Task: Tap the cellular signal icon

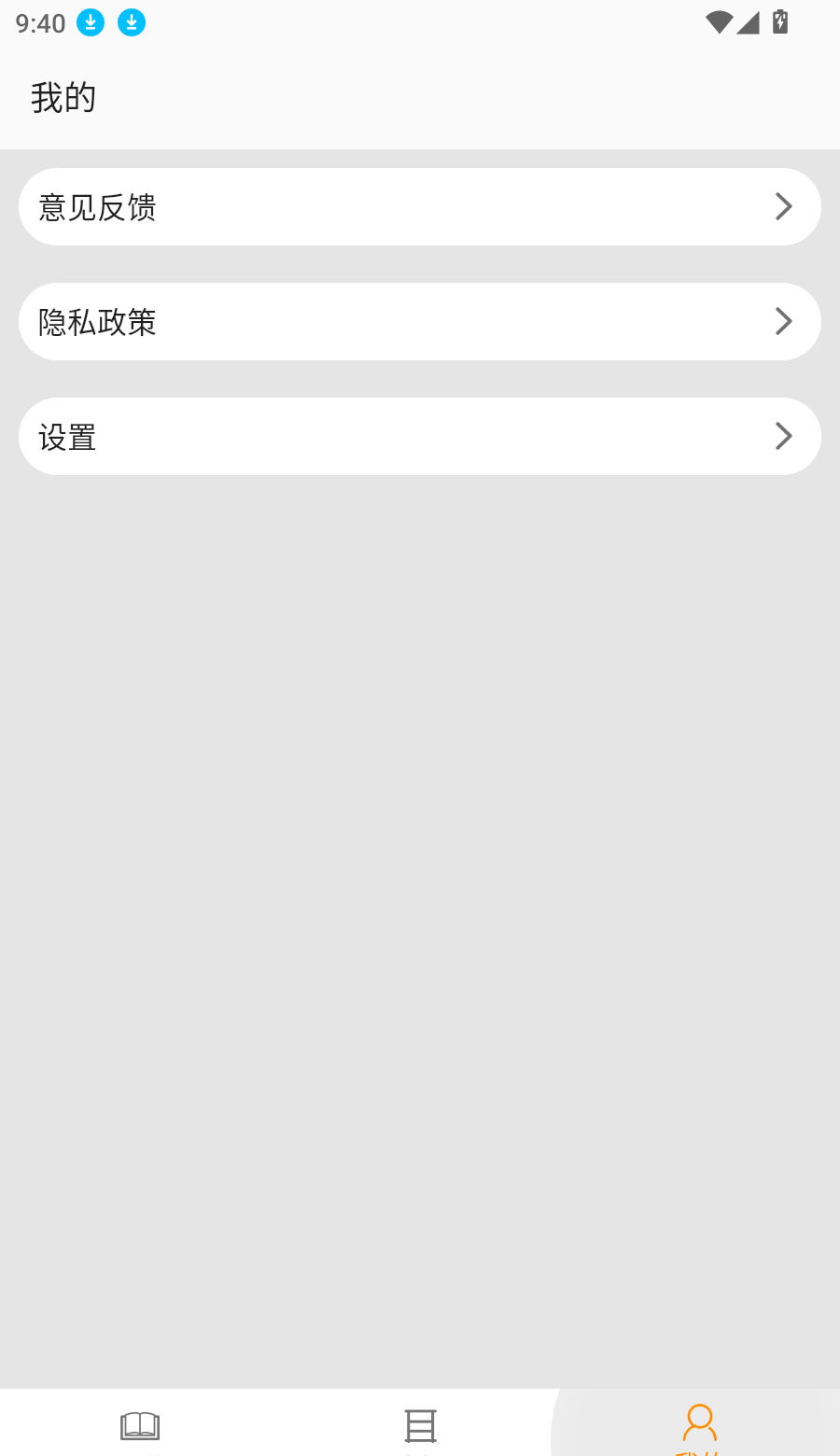Action: pyautogui.click(x=749, y=22)
